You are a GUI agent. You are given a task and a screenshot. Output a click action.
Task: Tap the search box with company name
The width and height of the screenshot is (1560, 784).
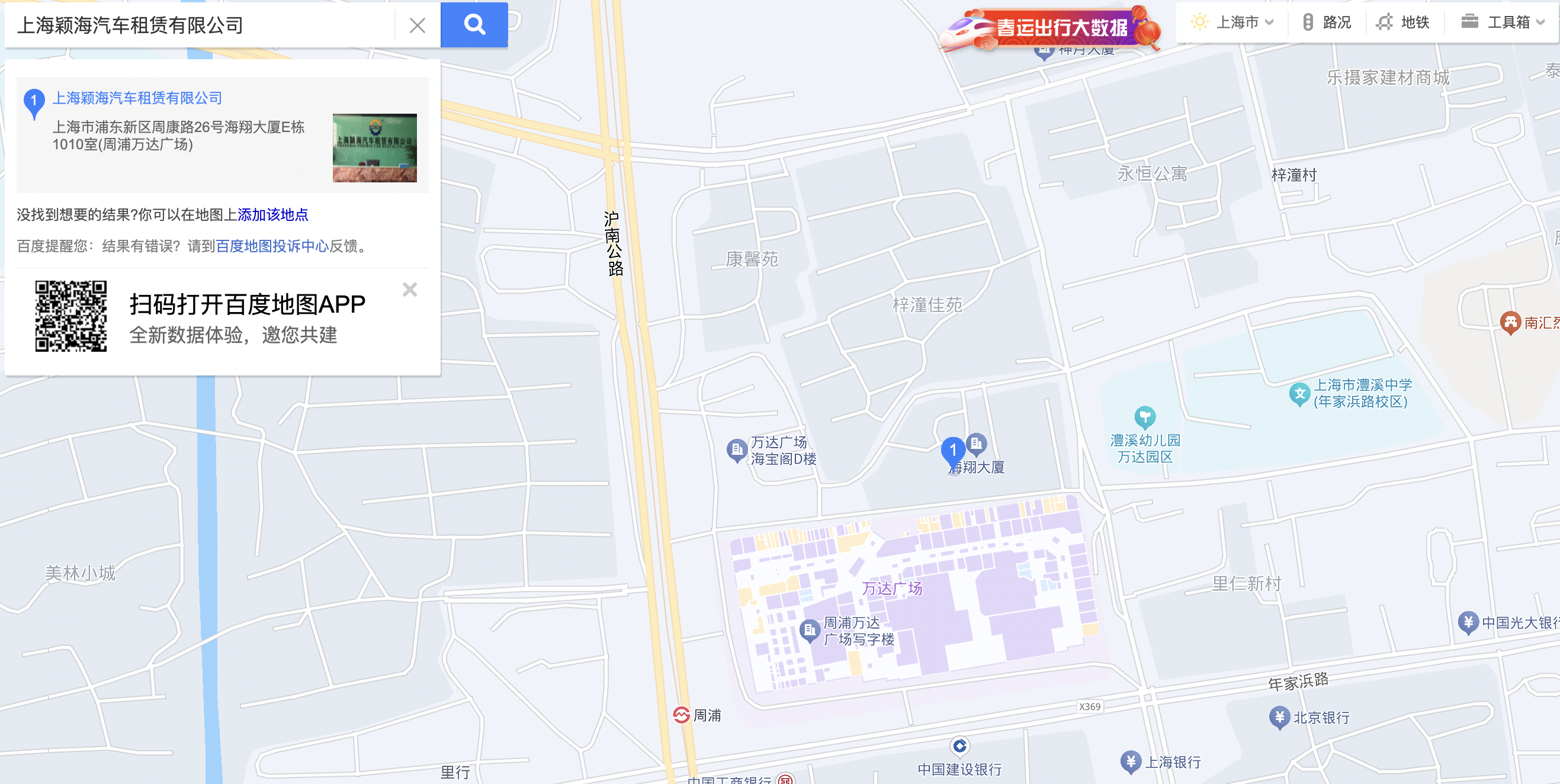[200, 25]
